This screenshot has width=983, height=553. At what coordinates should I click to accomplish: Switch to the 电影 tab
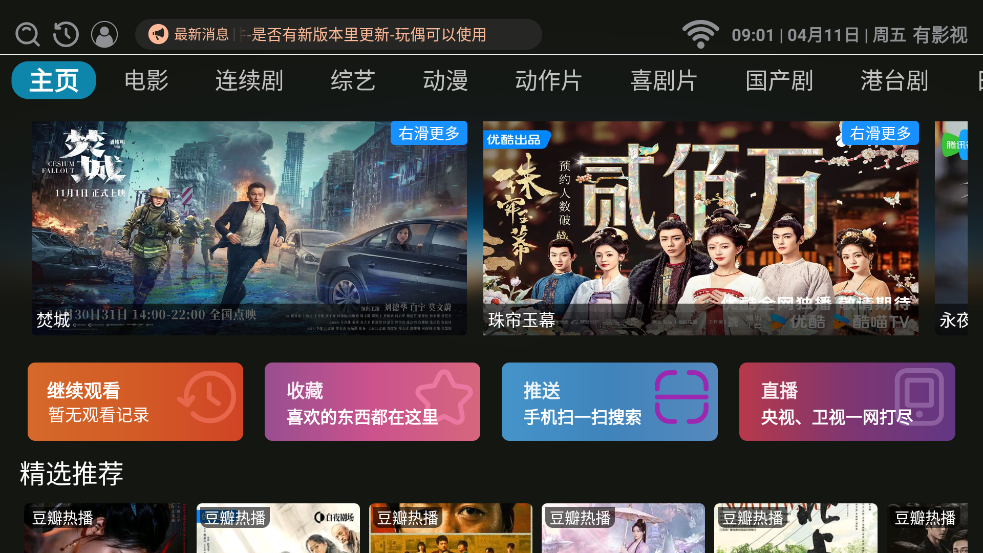[x=146, y=81]
